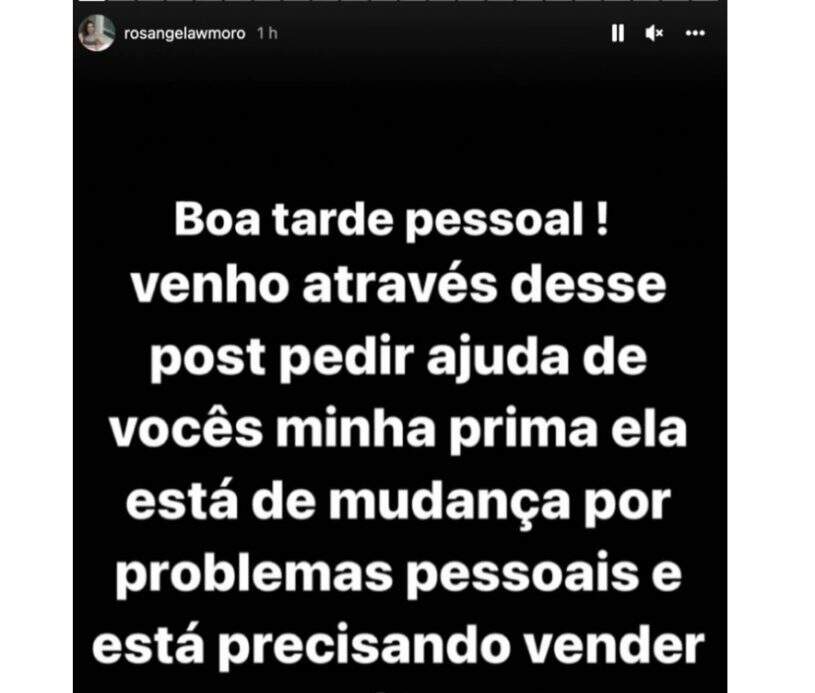Open the rosangelawmoro profile from the username
This screenshot has height=693, width=815.
coord(185,34)
